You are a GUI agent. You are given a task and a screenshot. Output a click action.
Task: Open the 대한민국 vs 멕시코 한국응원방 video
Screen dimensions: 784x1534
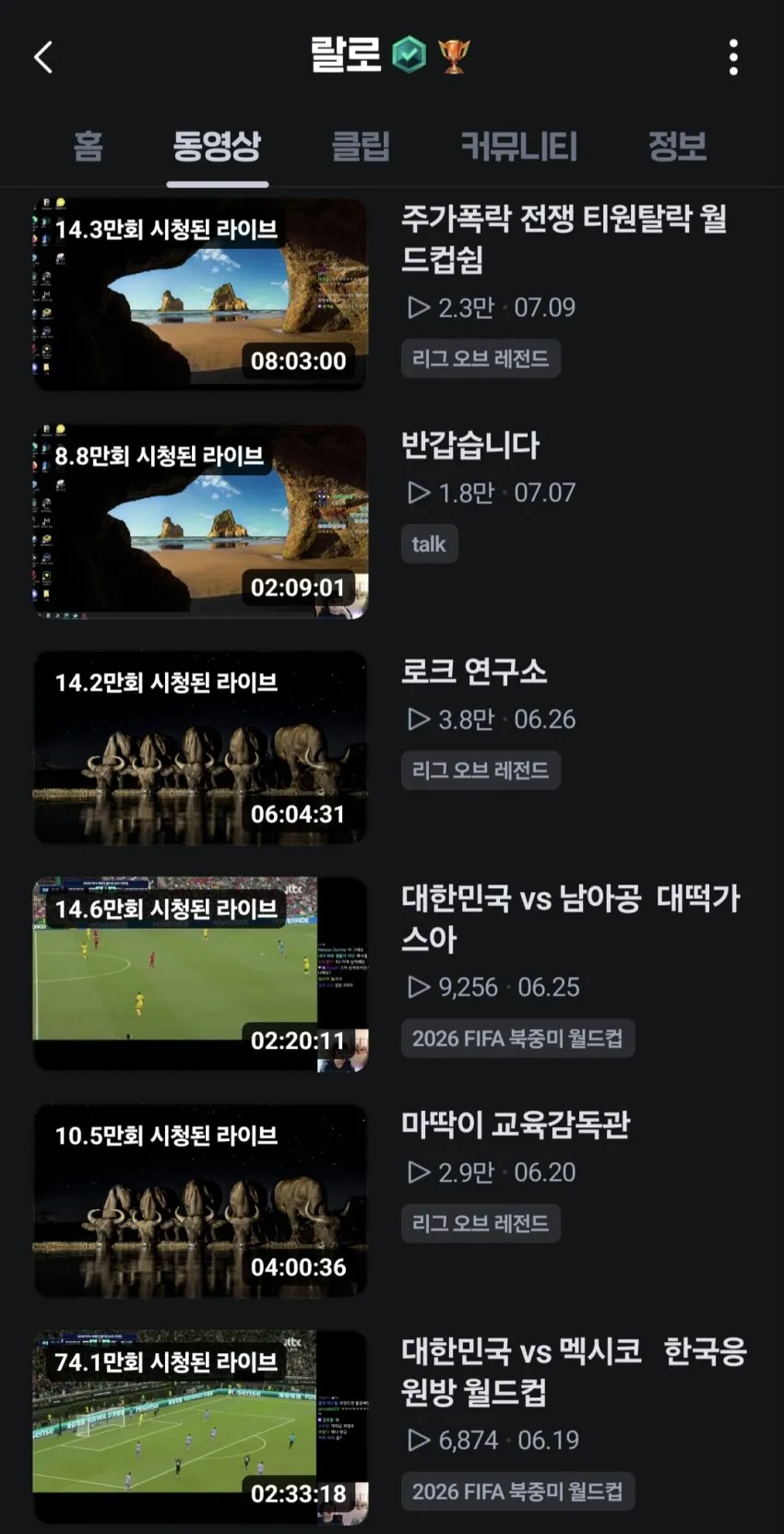[x=200, y=1427]
